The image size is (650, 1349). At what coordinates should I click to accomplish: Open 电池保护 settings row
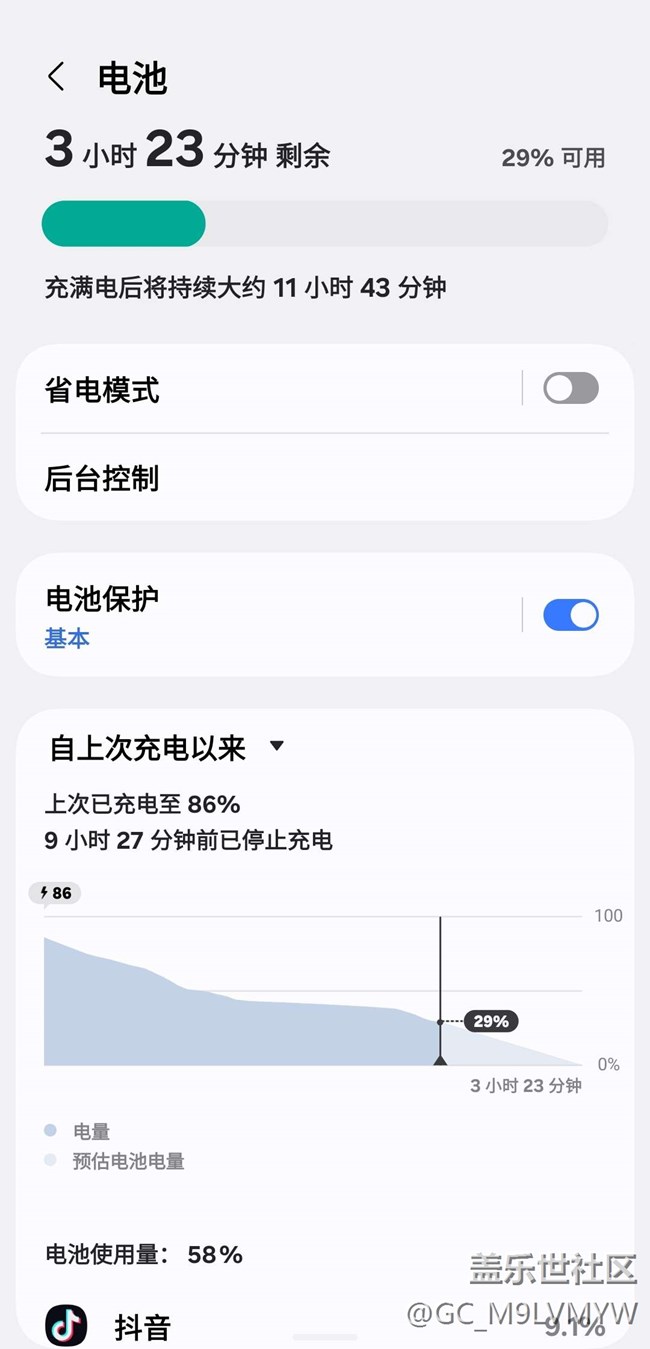tap(270, 615)
